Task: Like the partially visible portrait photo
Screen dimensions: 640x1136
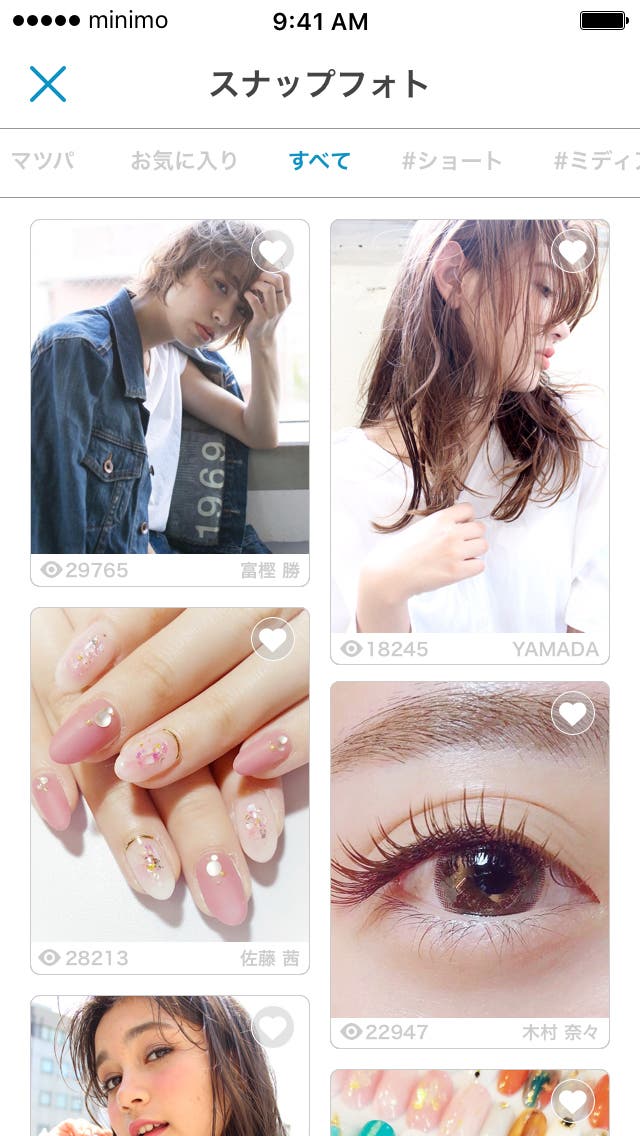Action: pyautogui.click(x=272, y=1027)
